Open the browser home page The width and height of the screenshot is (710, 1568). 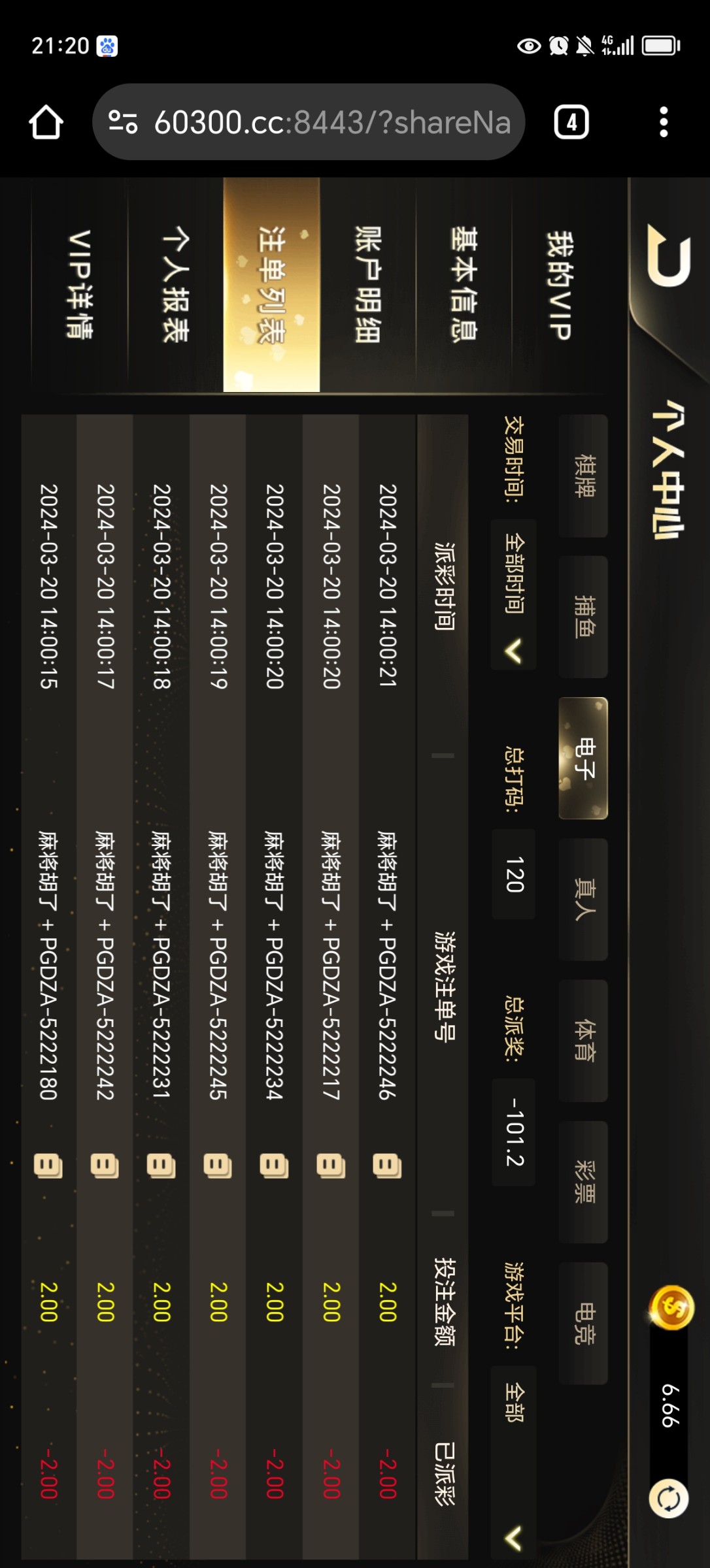[x=46, y=122]
